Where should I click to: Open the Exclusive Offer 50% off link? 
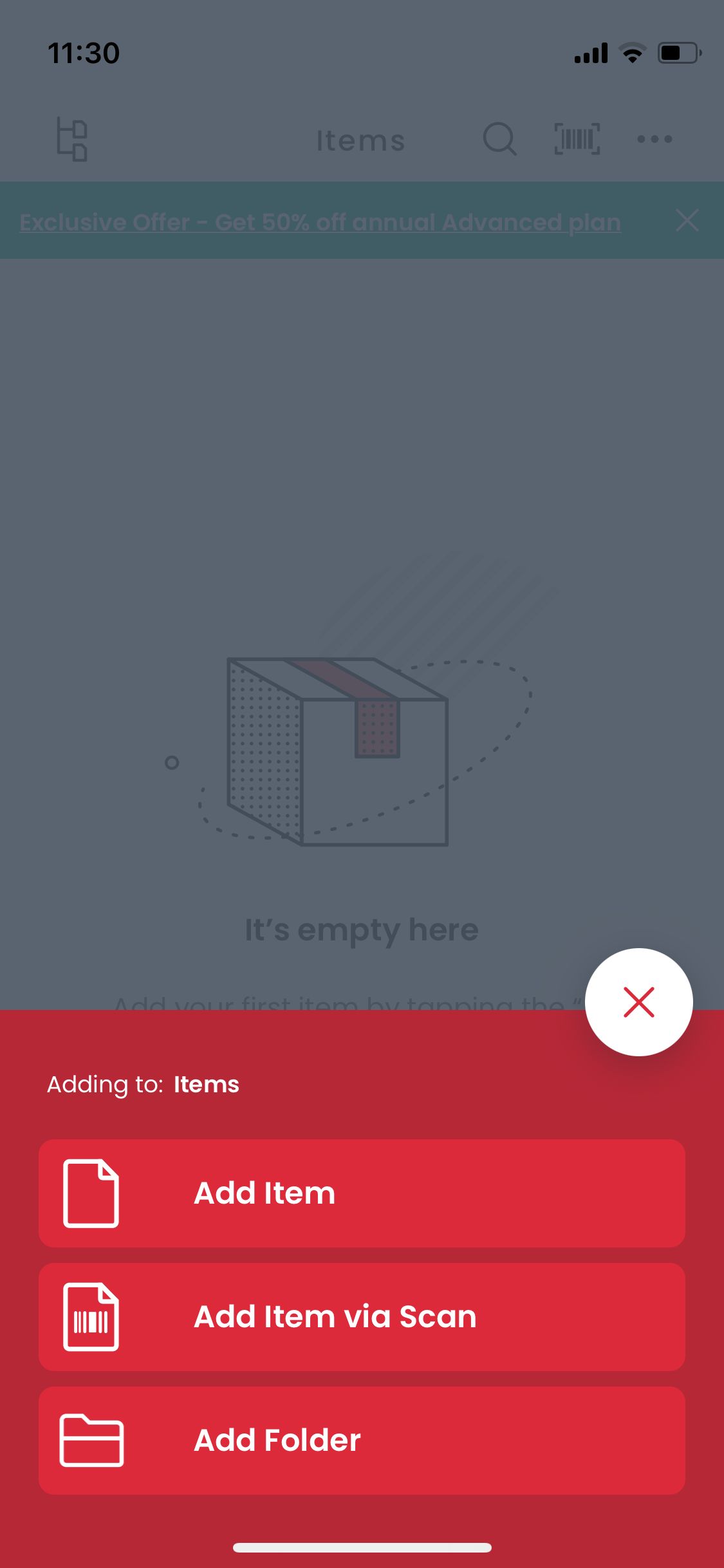coord(320,222)
